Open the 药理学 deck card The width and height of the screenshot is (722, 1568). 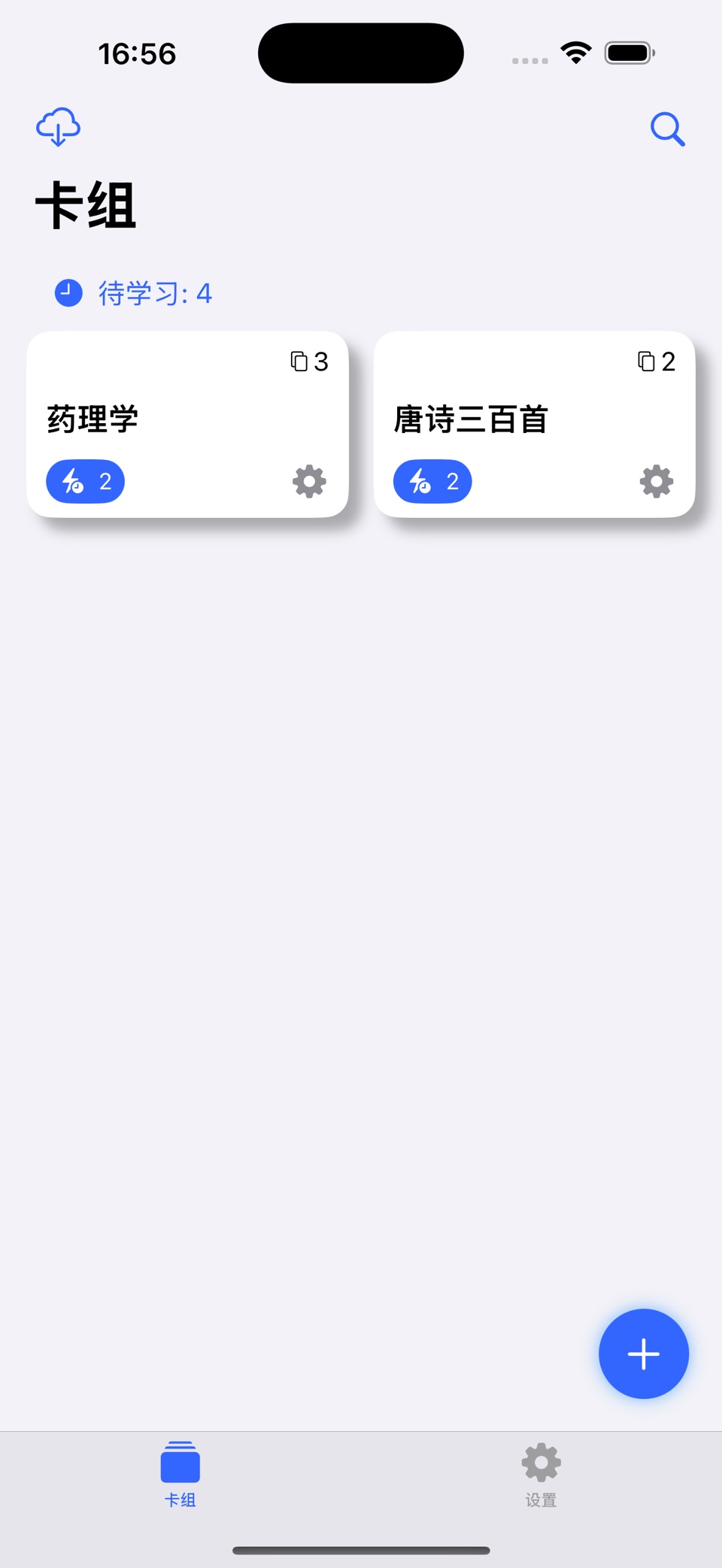187,424
